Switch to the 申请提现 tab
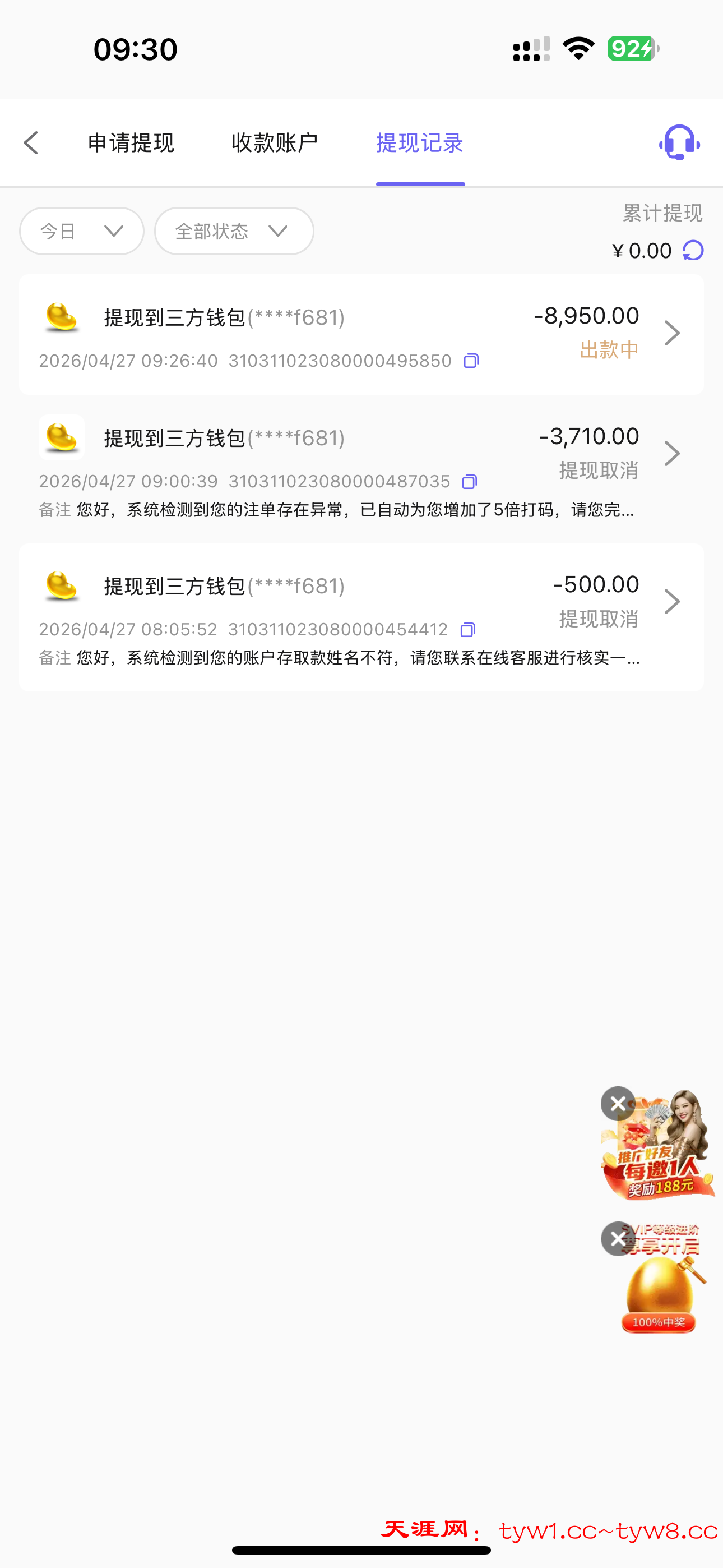Screen dimensions: 723x1568 (x=131, y=143)
